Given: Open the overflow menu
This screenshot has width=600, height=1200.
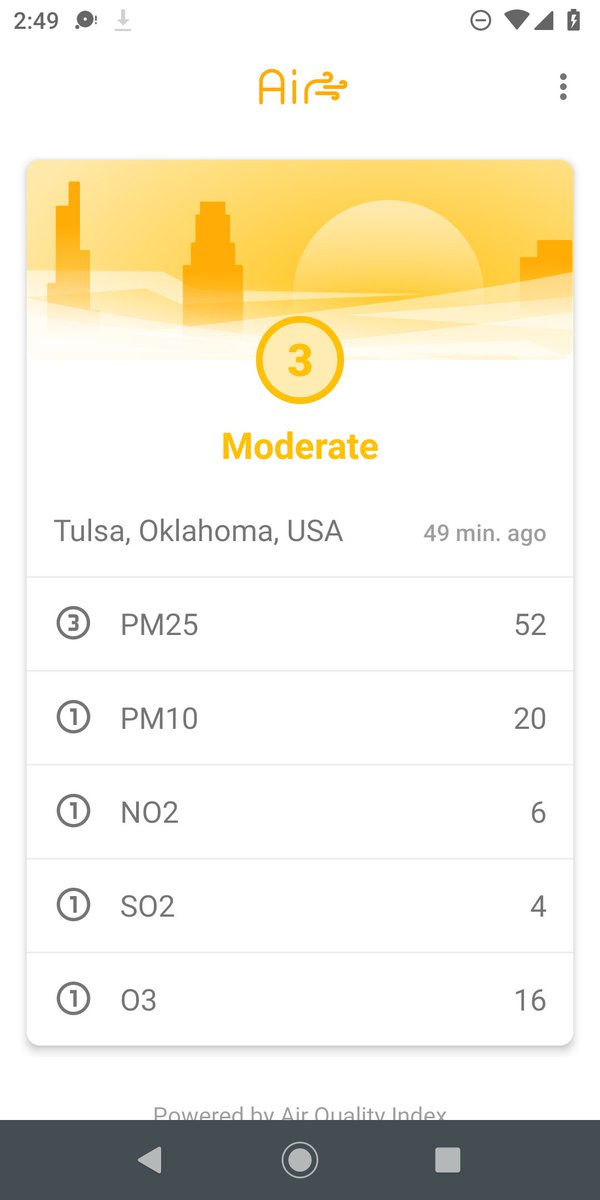Looking at the screenshot, I should [563, 87].
